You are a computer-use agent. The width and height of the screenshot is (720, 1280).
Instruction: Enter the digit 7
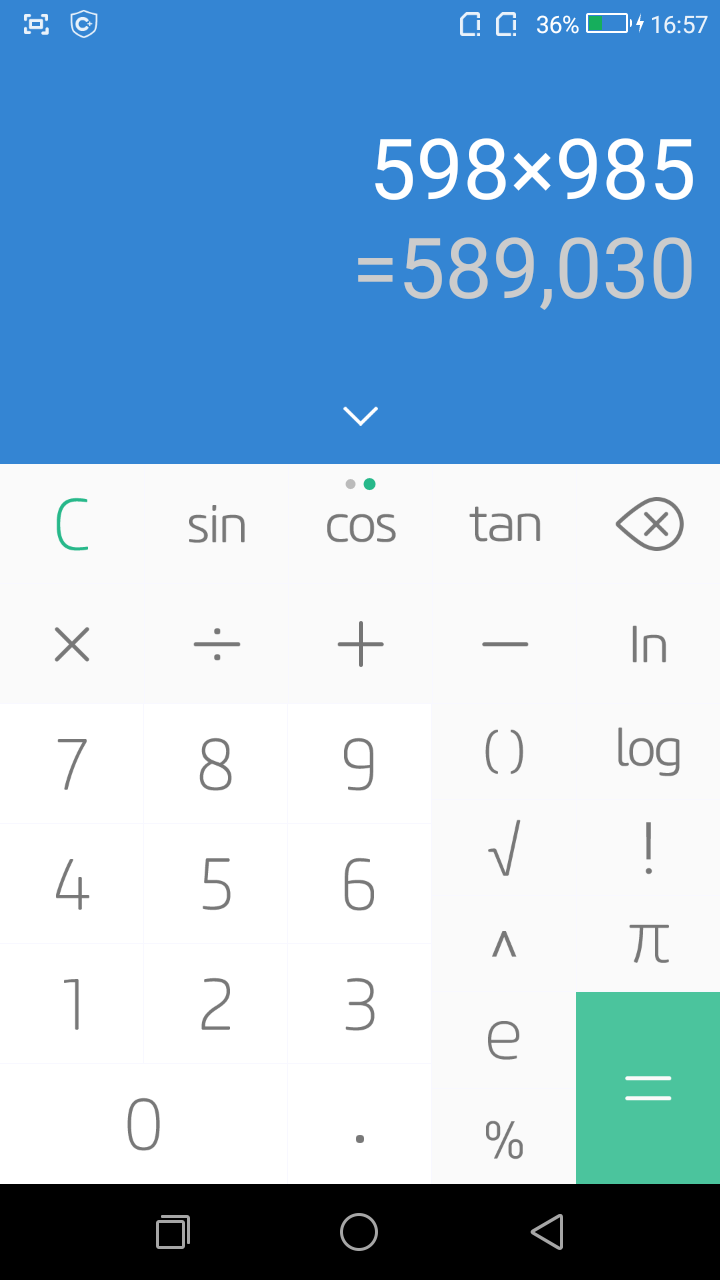coord(72,764)
